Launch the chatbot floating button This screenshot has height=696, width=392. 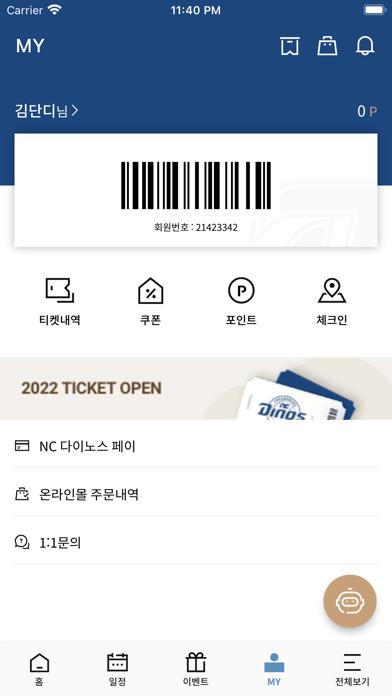pos(350,601)
